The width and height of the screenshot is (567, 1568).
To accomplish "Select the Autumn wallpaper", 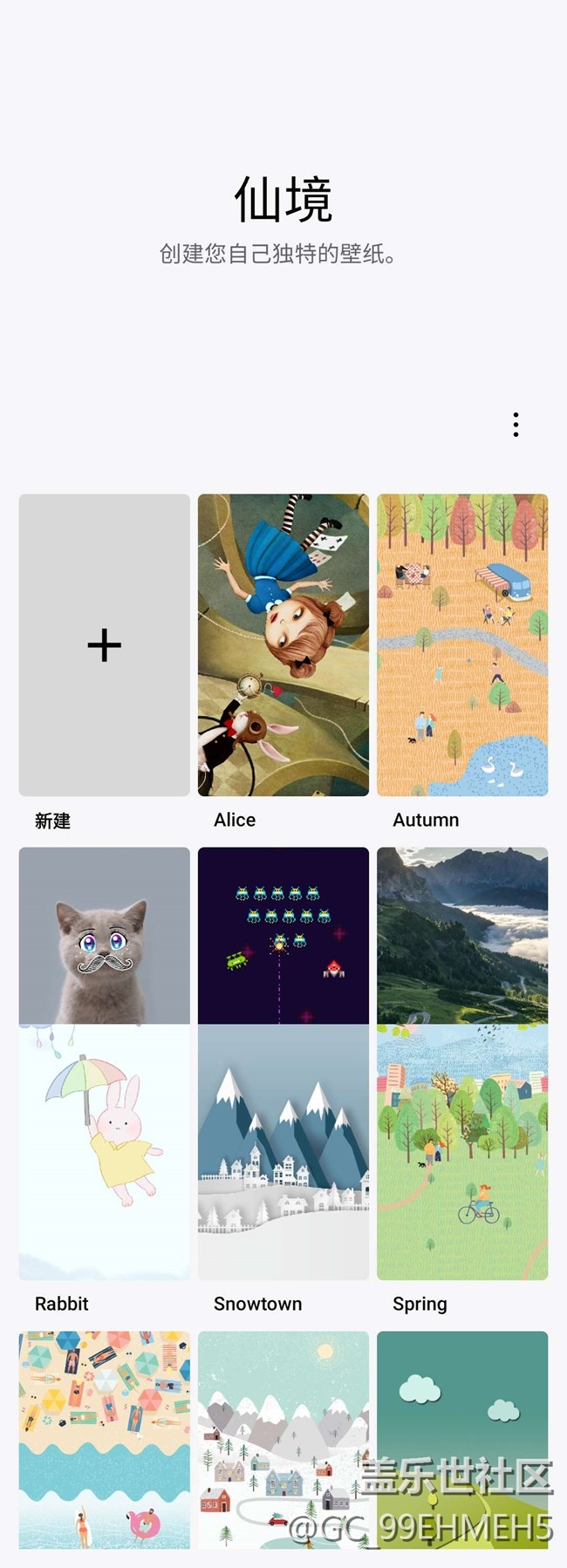I will (x=462, y=645).
